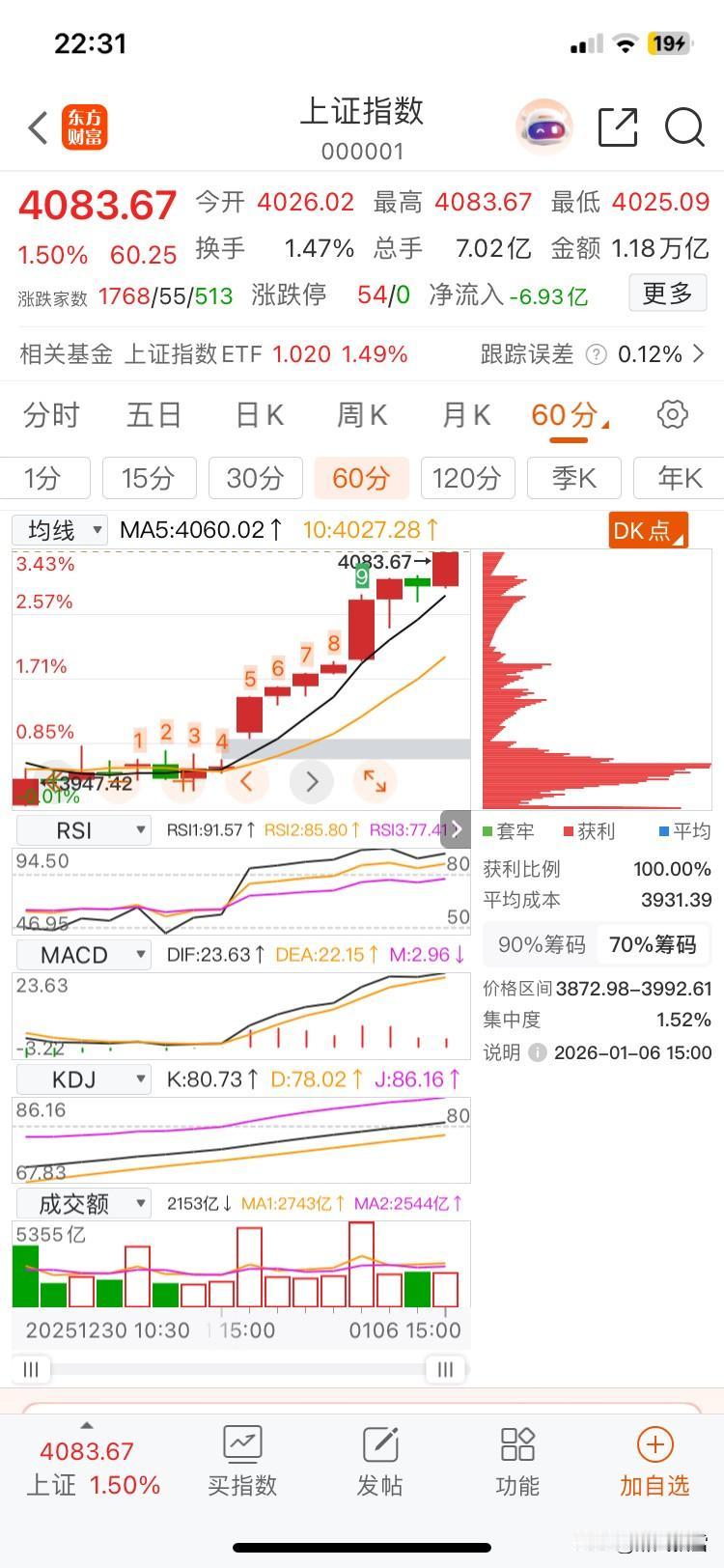Image resolution: width=724 pixels, height=1568 pixels.
Task: Select the 周K chart tab
Action: 362,415
